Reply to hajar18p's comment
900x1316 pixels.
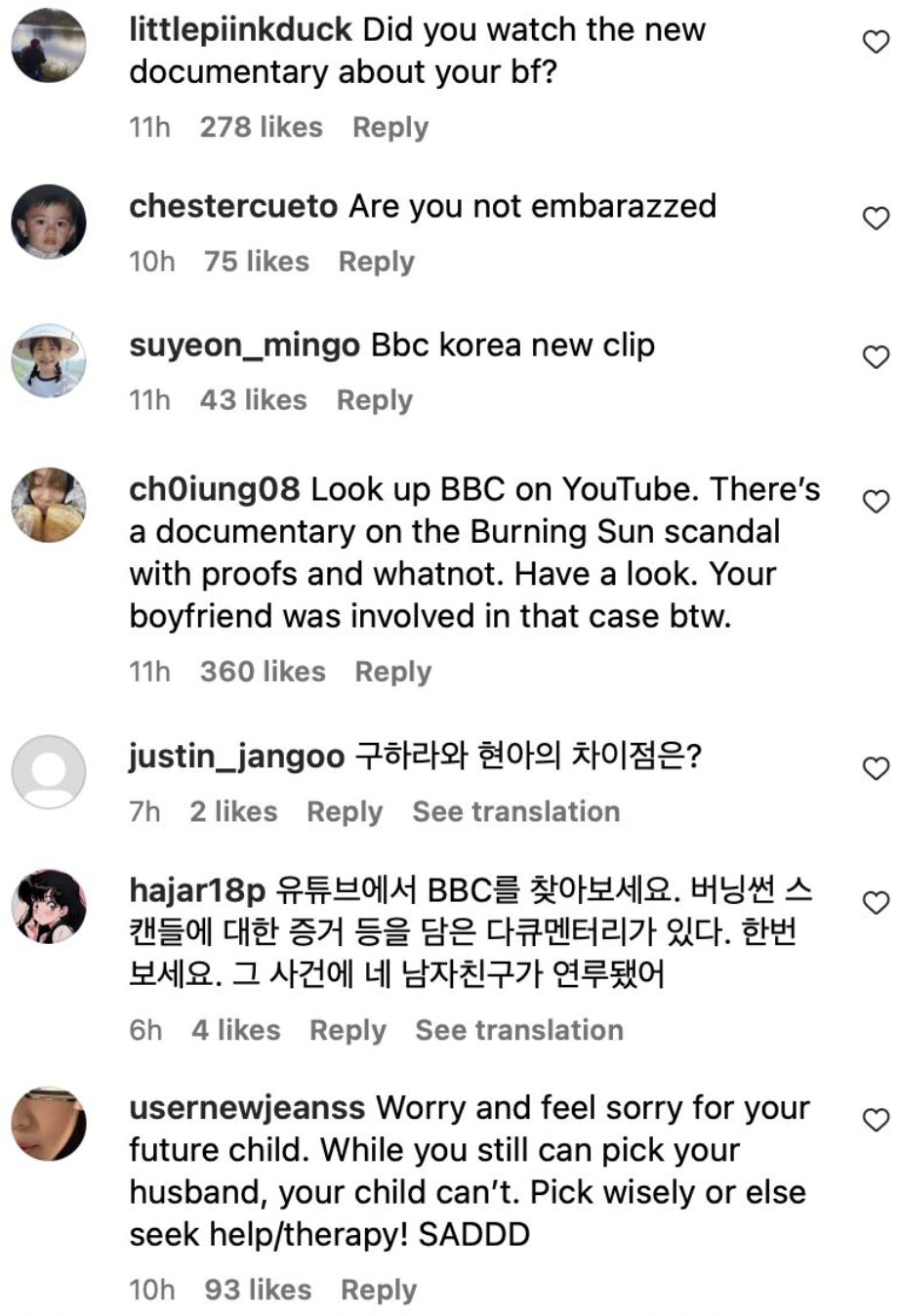[x=348, y=1030]
